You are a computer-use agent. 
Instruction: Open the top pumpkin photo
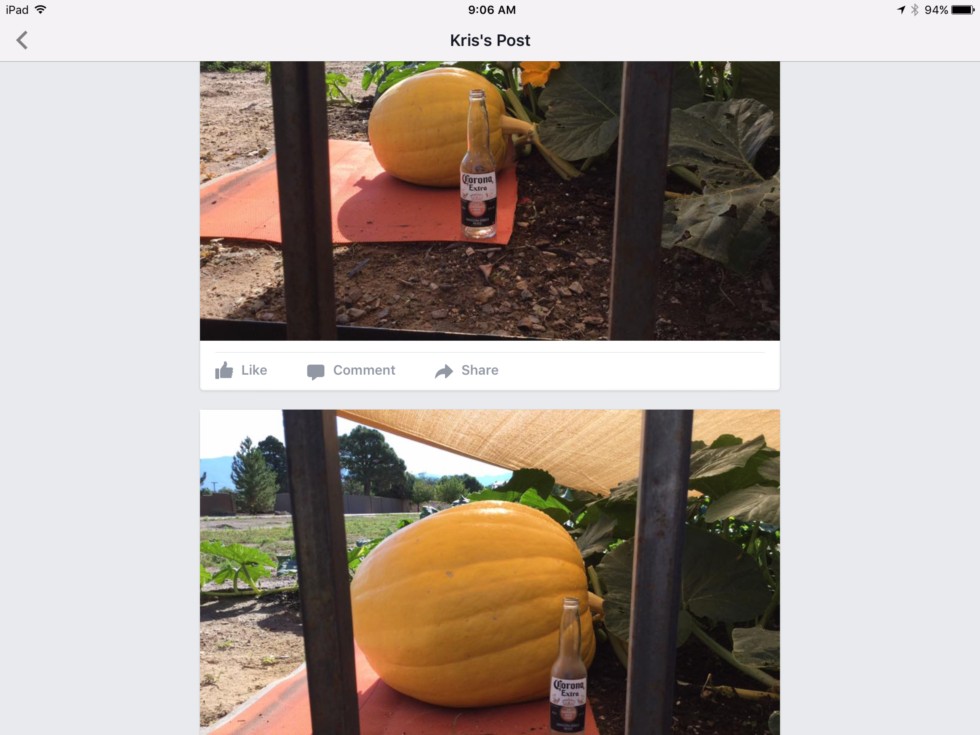(489, 200)
